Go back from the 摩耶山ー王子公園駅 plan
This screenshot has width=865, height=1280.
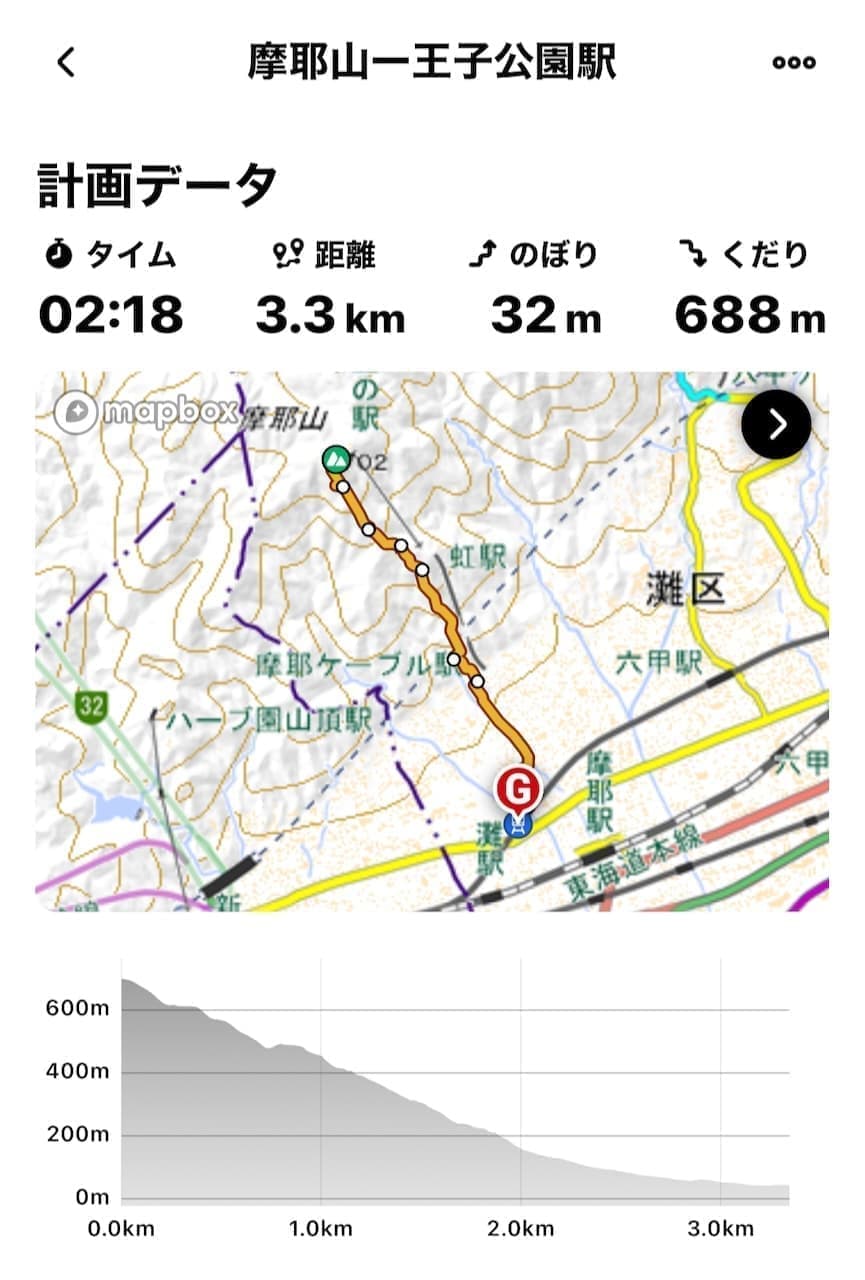(66, 63)
